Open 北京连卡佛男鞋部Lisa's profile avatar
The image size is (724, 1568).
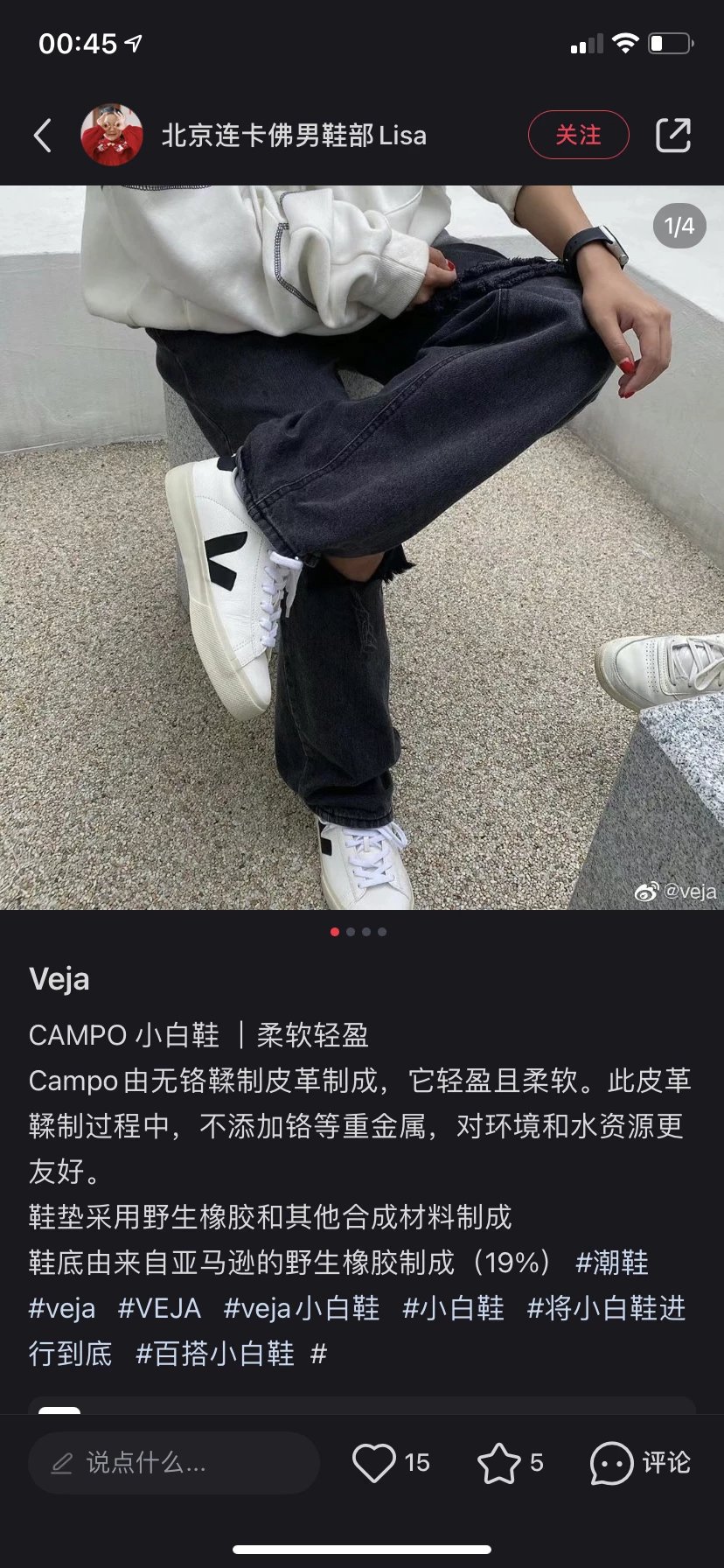[112, 136]
